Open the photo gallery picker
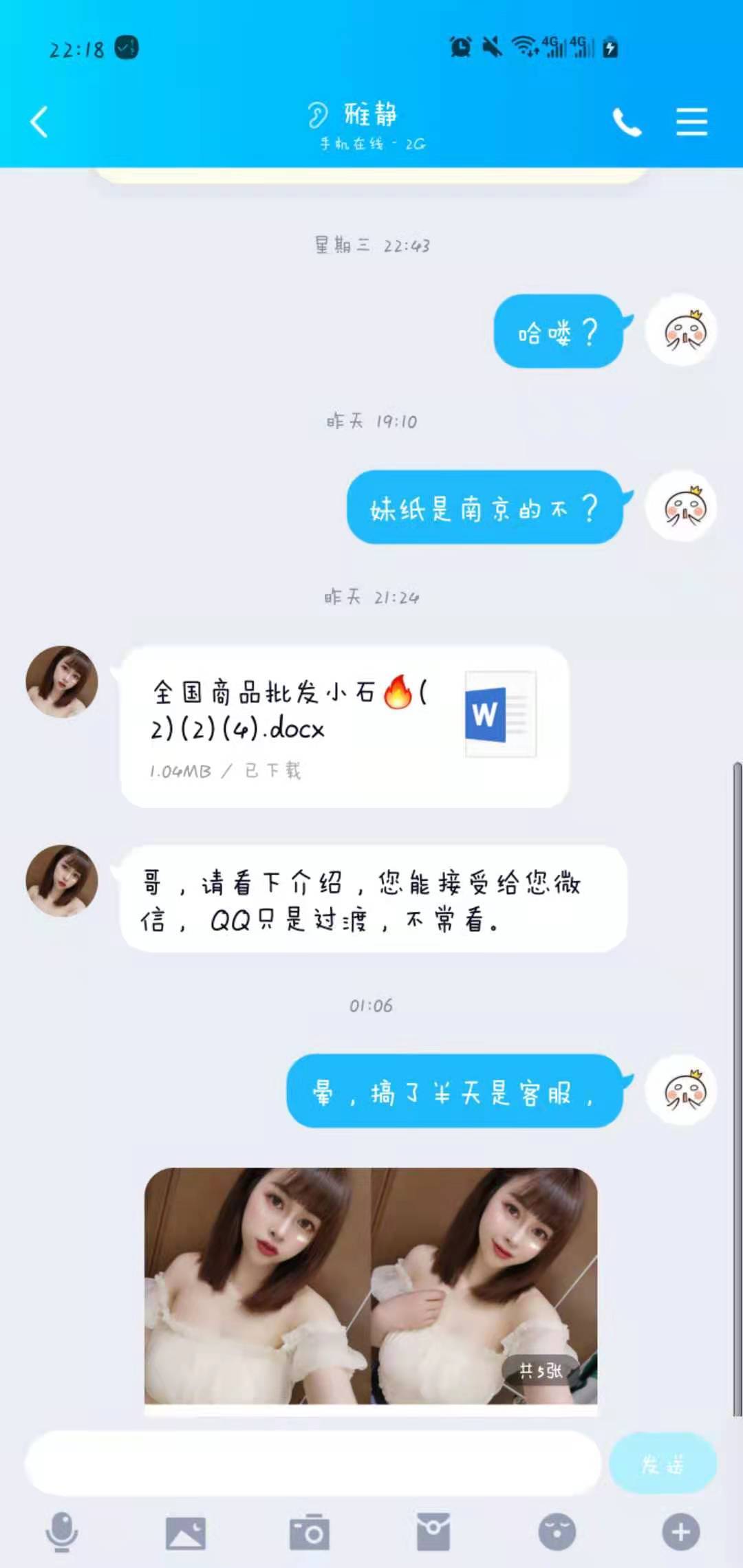The width and height of the screenshot is (743, 1568). point(186,1532)
